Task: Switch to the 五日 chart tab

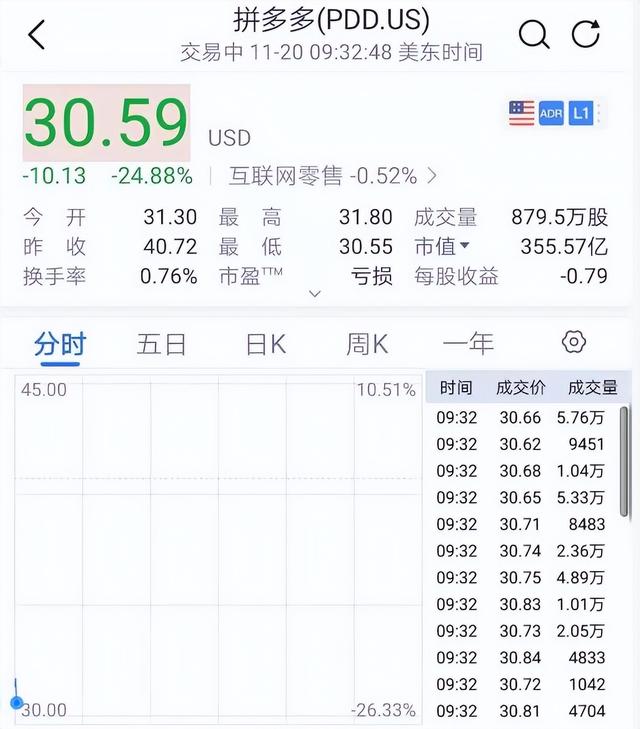Action: [162, 345]
